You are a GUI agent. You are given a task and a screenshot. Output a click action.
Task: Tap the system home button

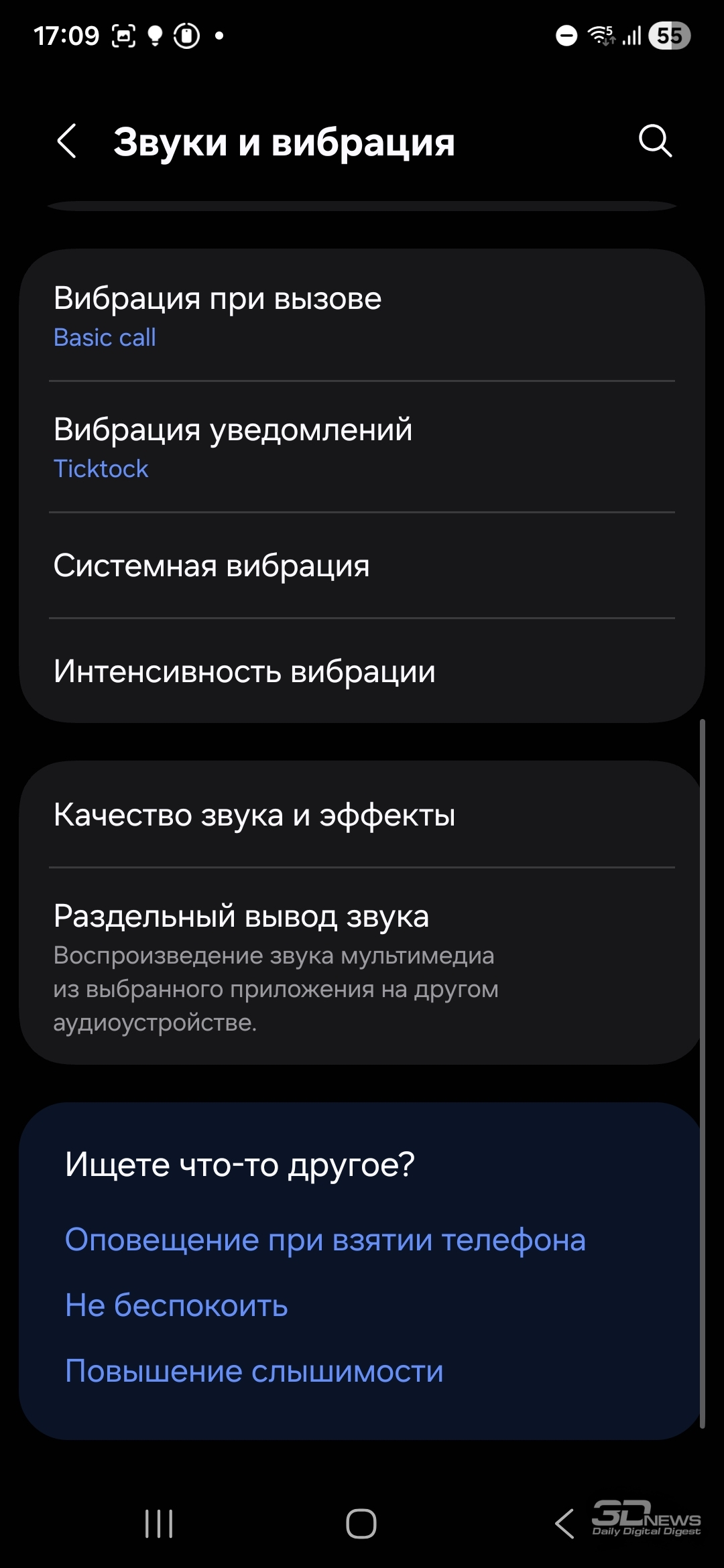click(361, 1523)
